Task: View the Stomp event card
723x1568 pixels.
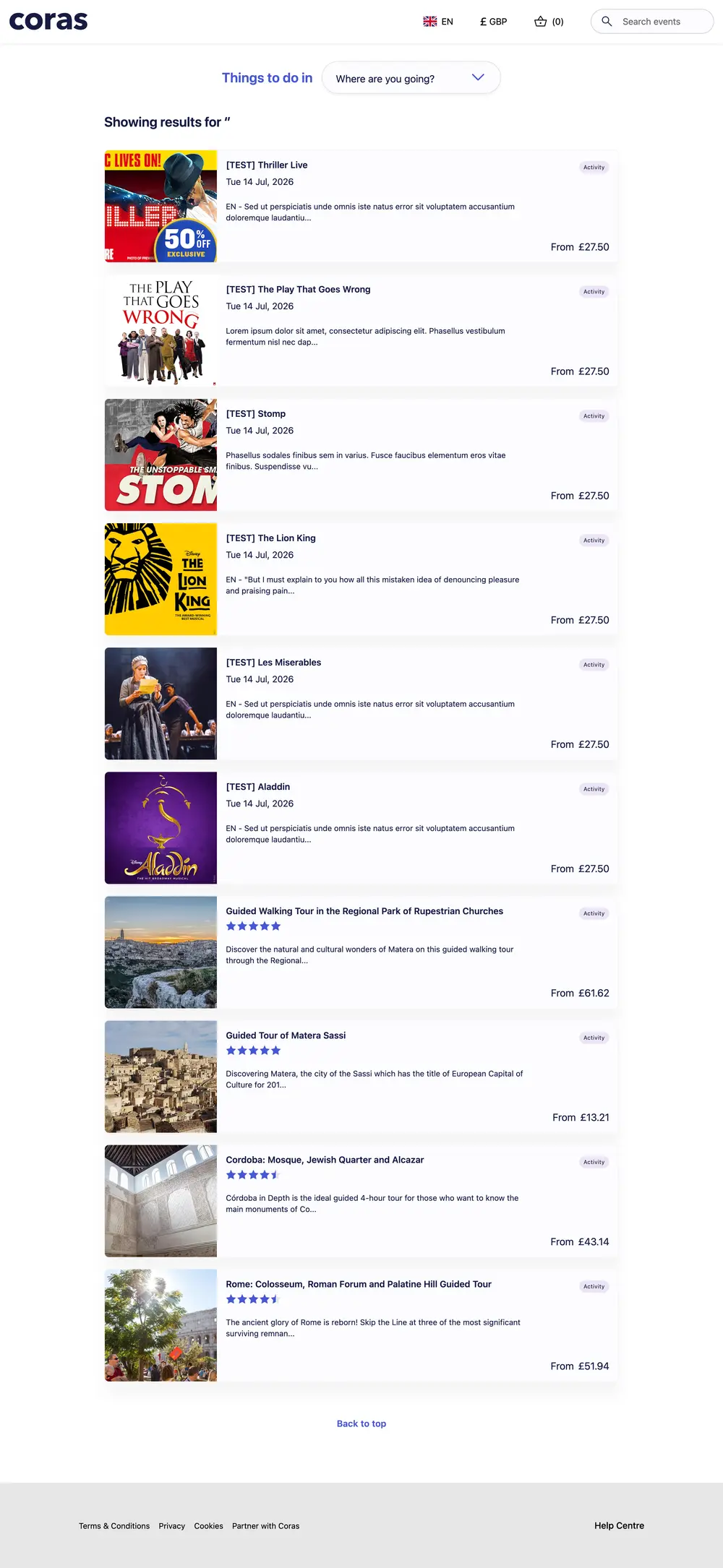Action: click(x=361, y=455)
